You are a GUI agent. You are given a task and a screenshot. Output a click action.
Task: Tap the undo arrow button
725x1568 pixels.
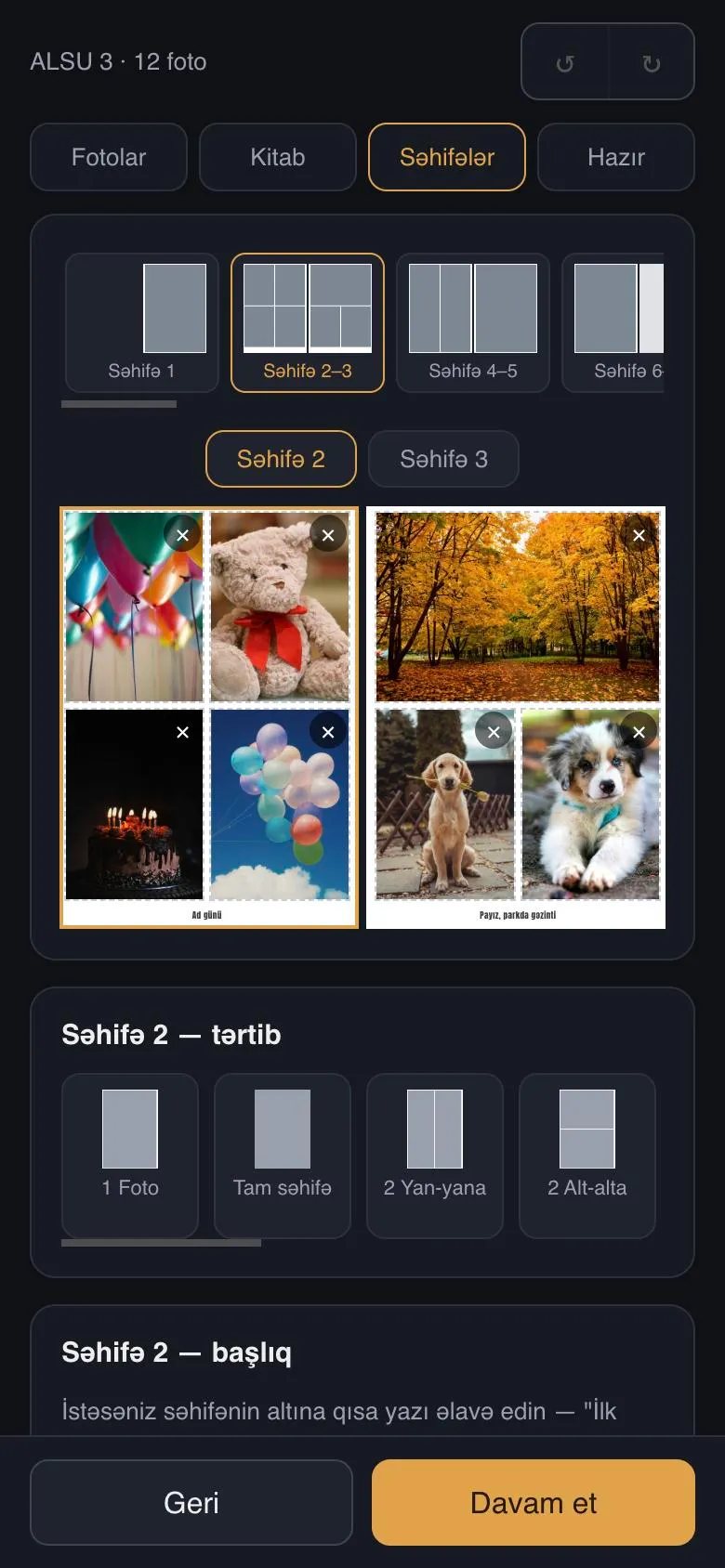(565, 62)
